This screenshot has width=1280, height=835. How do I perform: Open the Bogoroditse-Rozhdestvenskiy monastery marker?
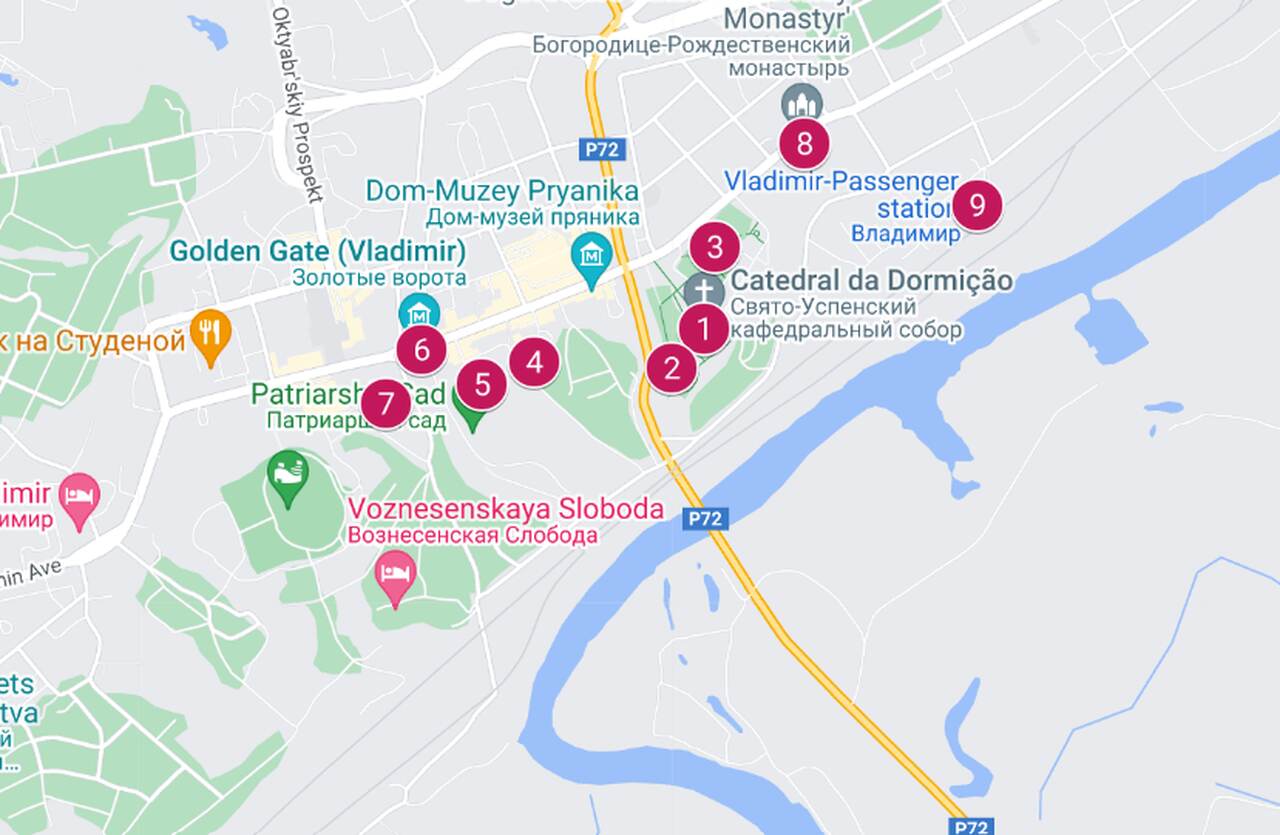coord(802,102)
